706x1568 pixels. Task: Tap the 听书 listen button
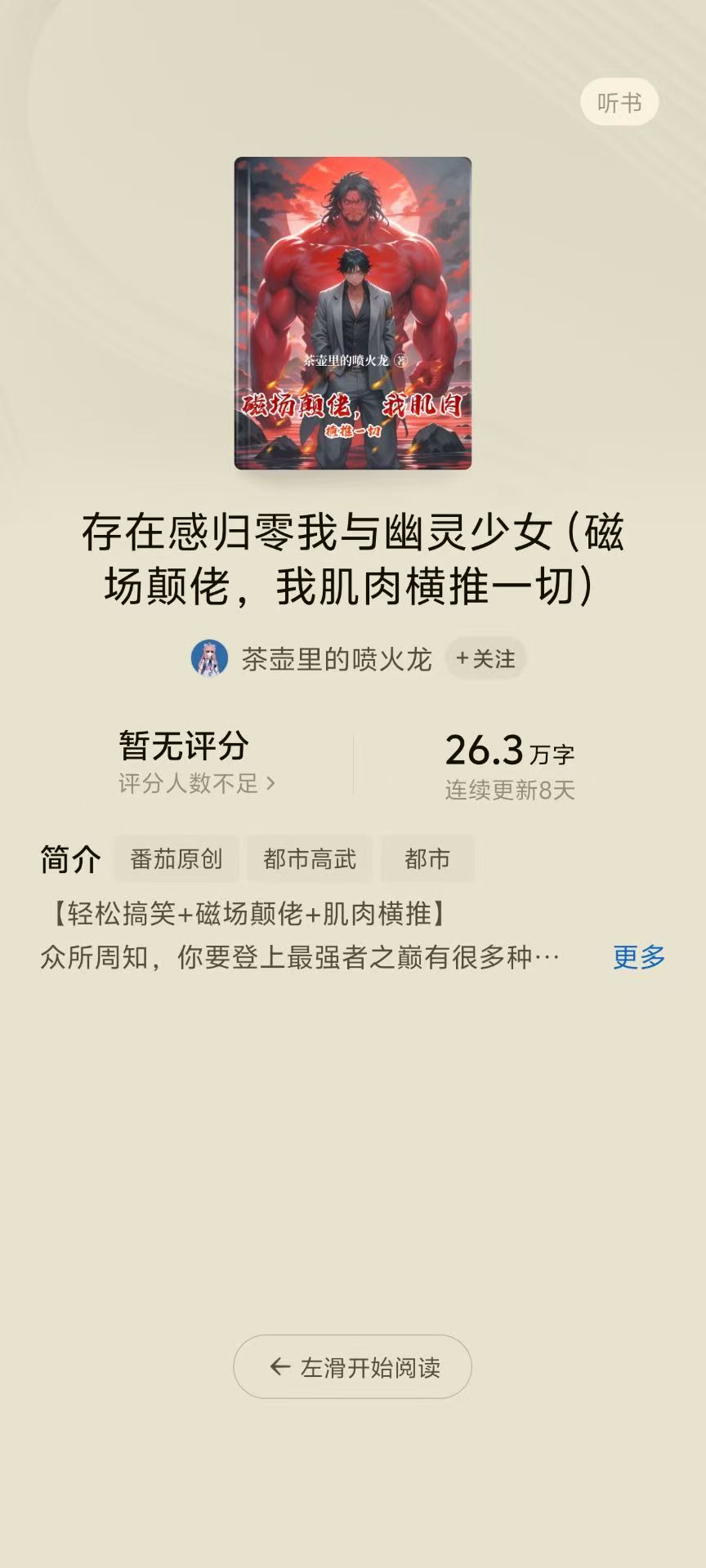[619, 102]
